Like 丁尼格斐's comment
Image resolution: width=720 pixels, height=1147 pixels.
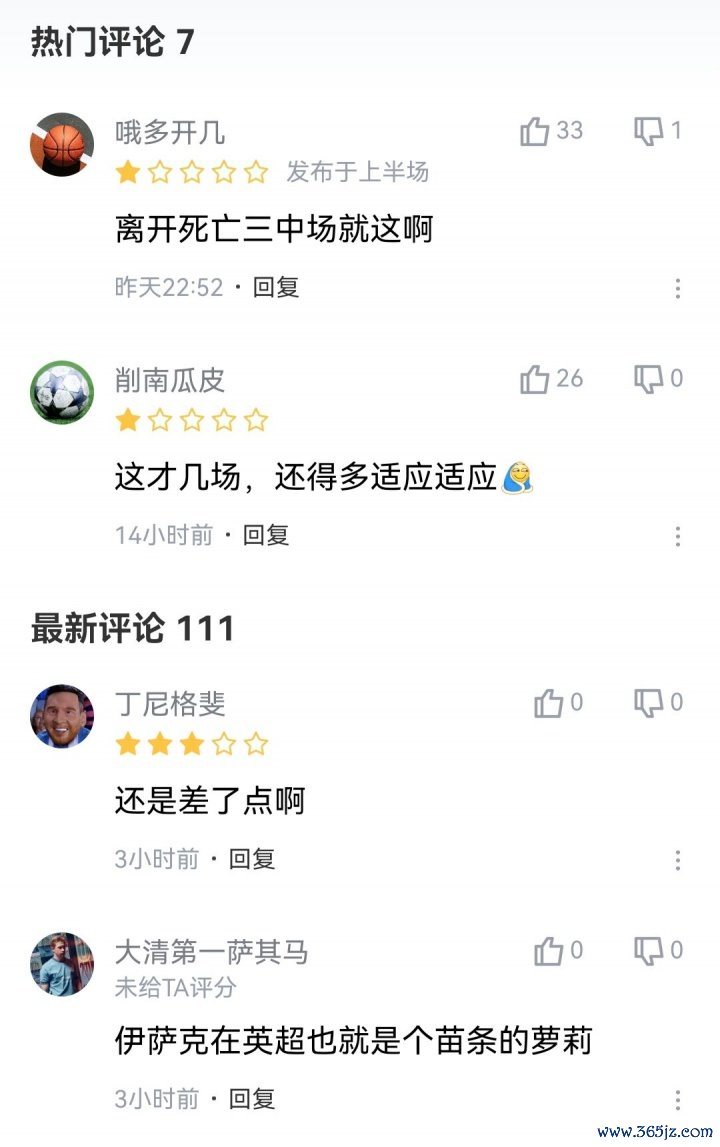pos(548,704)
